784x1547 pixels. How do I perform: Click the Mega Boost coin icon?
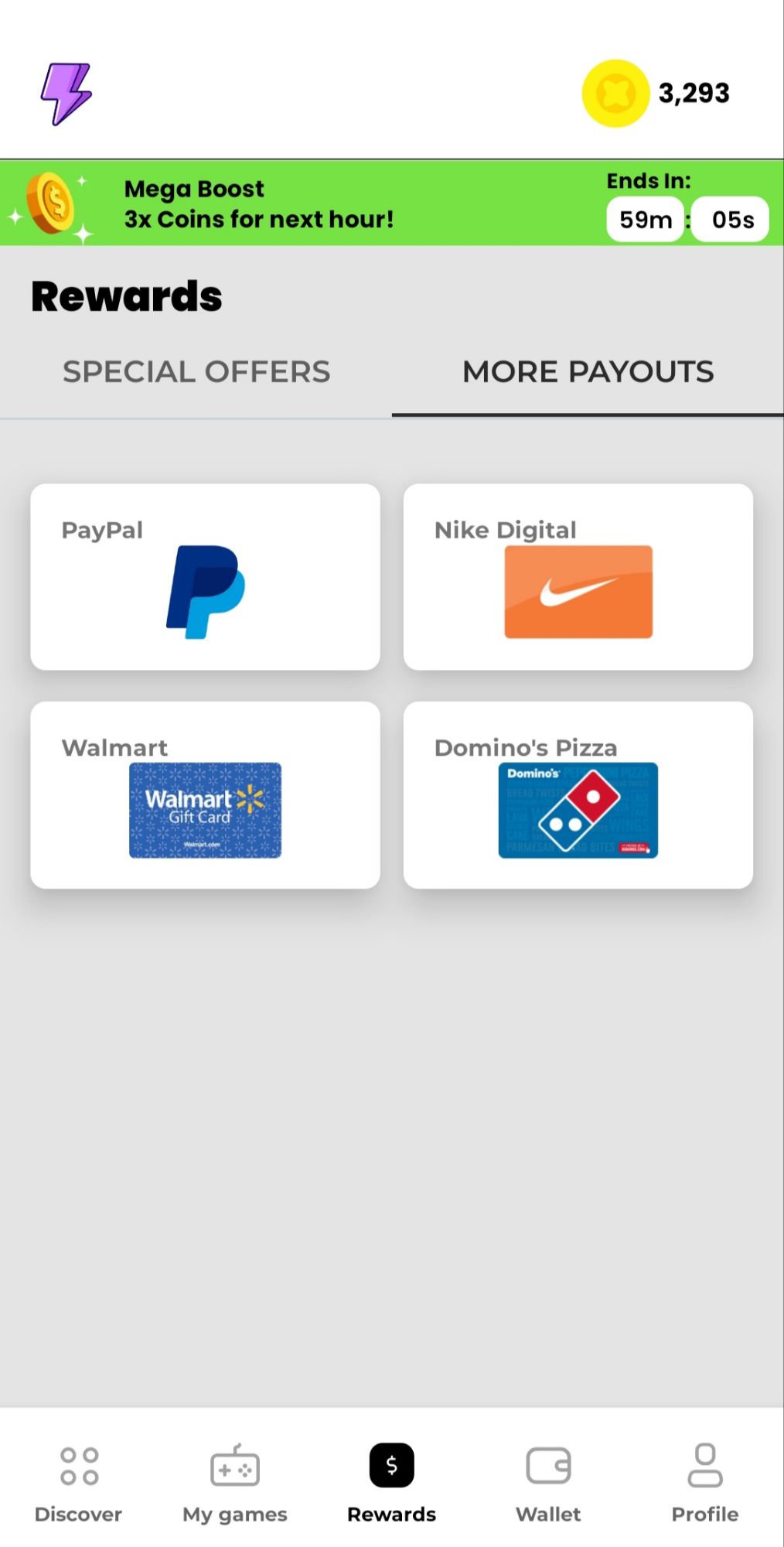click(x=53, y=203)
